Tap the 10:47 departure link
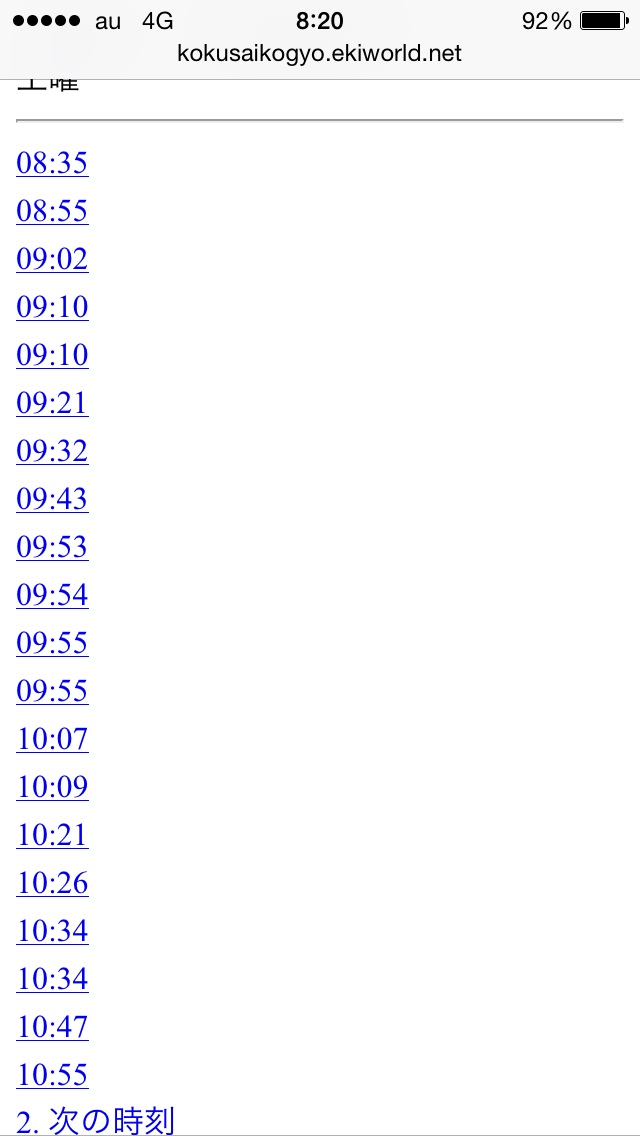 (x=52, y=1027)
